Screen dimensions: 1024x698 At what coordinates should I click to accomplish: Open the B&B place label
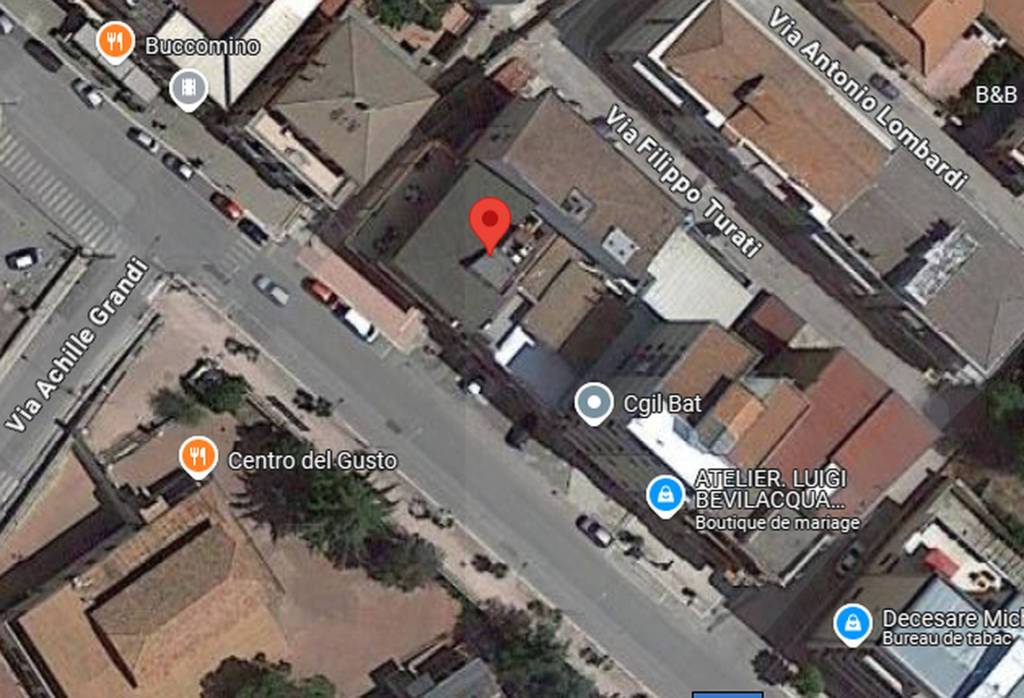pyautogui.click(x=995, y=95)
